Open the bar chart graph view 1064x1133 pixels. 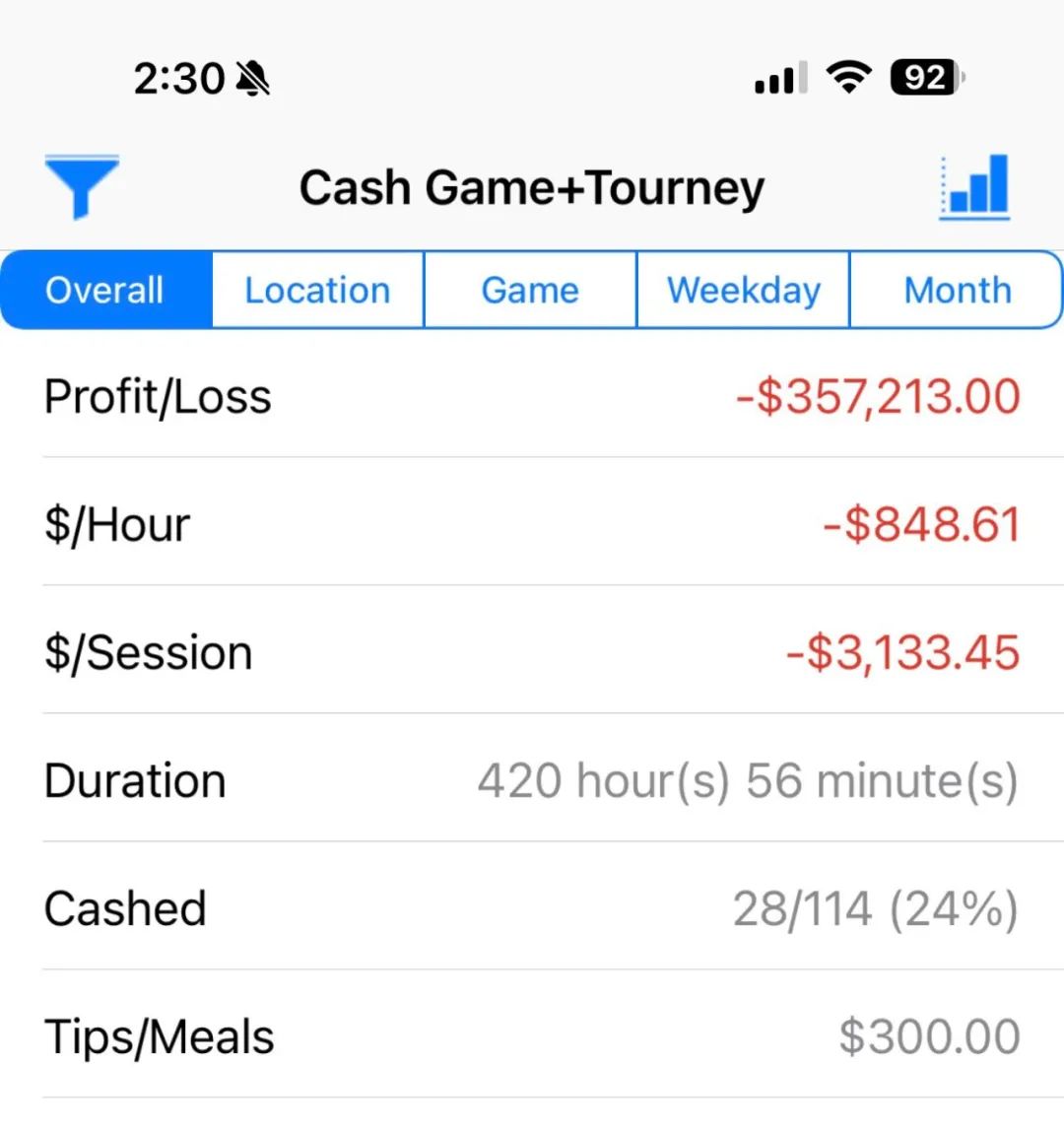[x=974, y=185]
